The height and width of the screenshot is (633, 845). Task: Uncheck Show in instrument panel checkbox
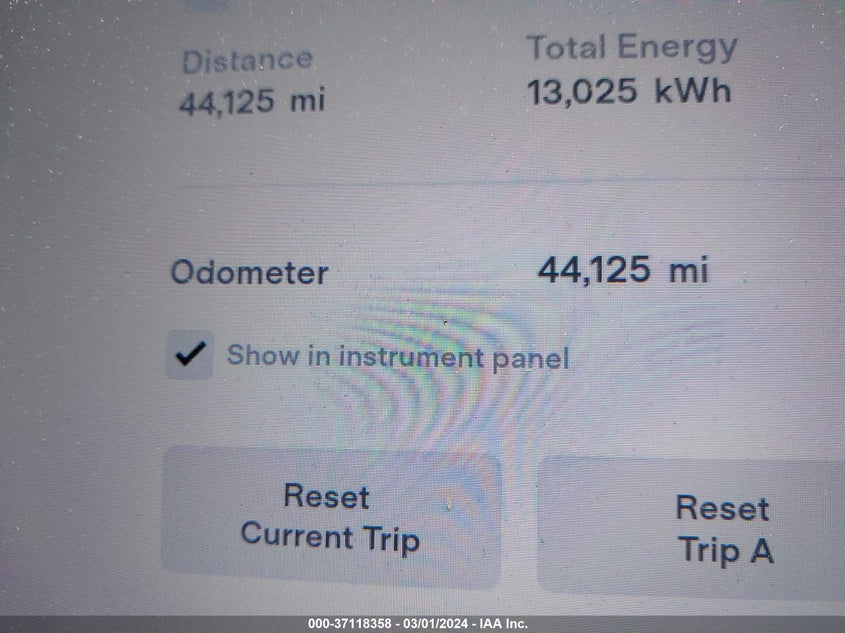click(189, 355)
